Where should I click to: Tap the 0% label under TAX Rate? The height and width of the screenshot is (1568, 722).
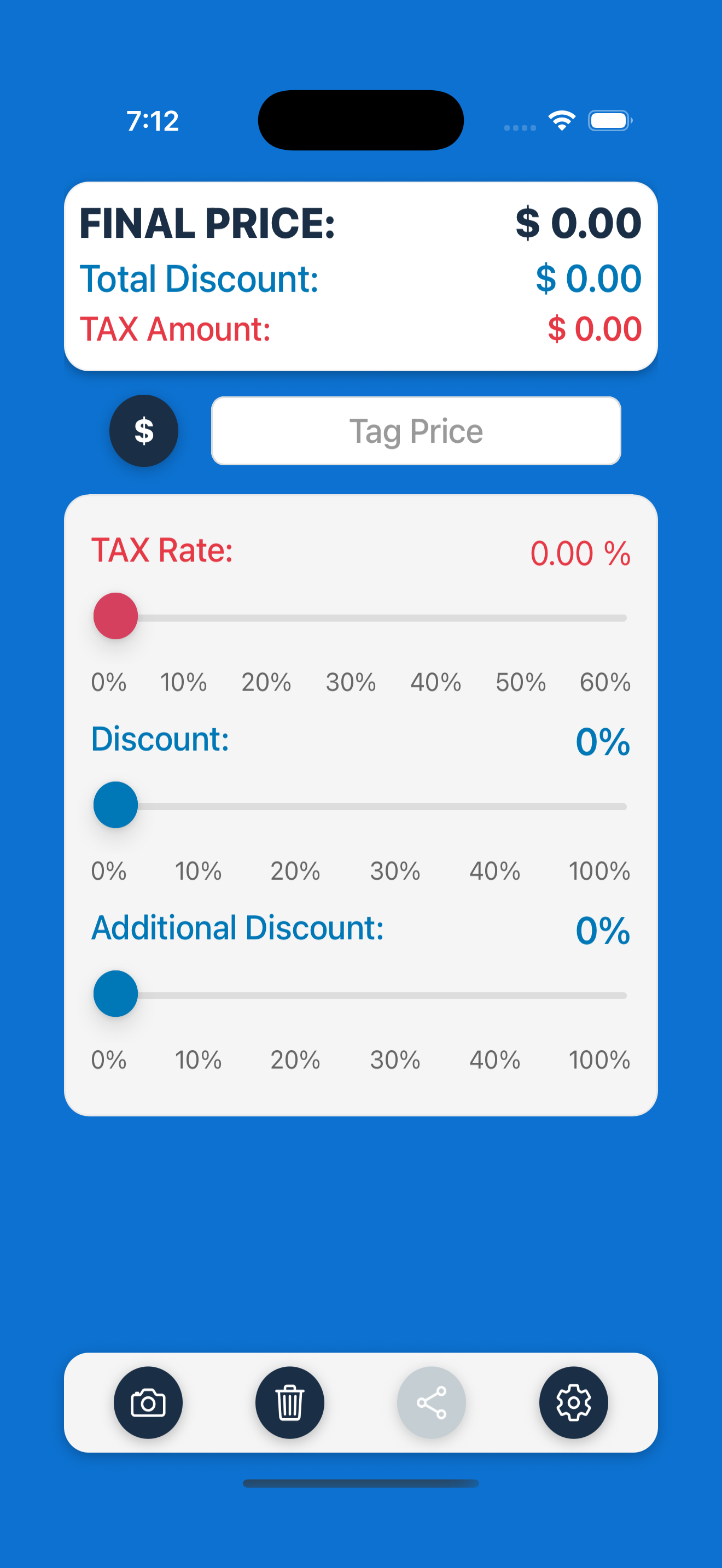pos(108,682)
